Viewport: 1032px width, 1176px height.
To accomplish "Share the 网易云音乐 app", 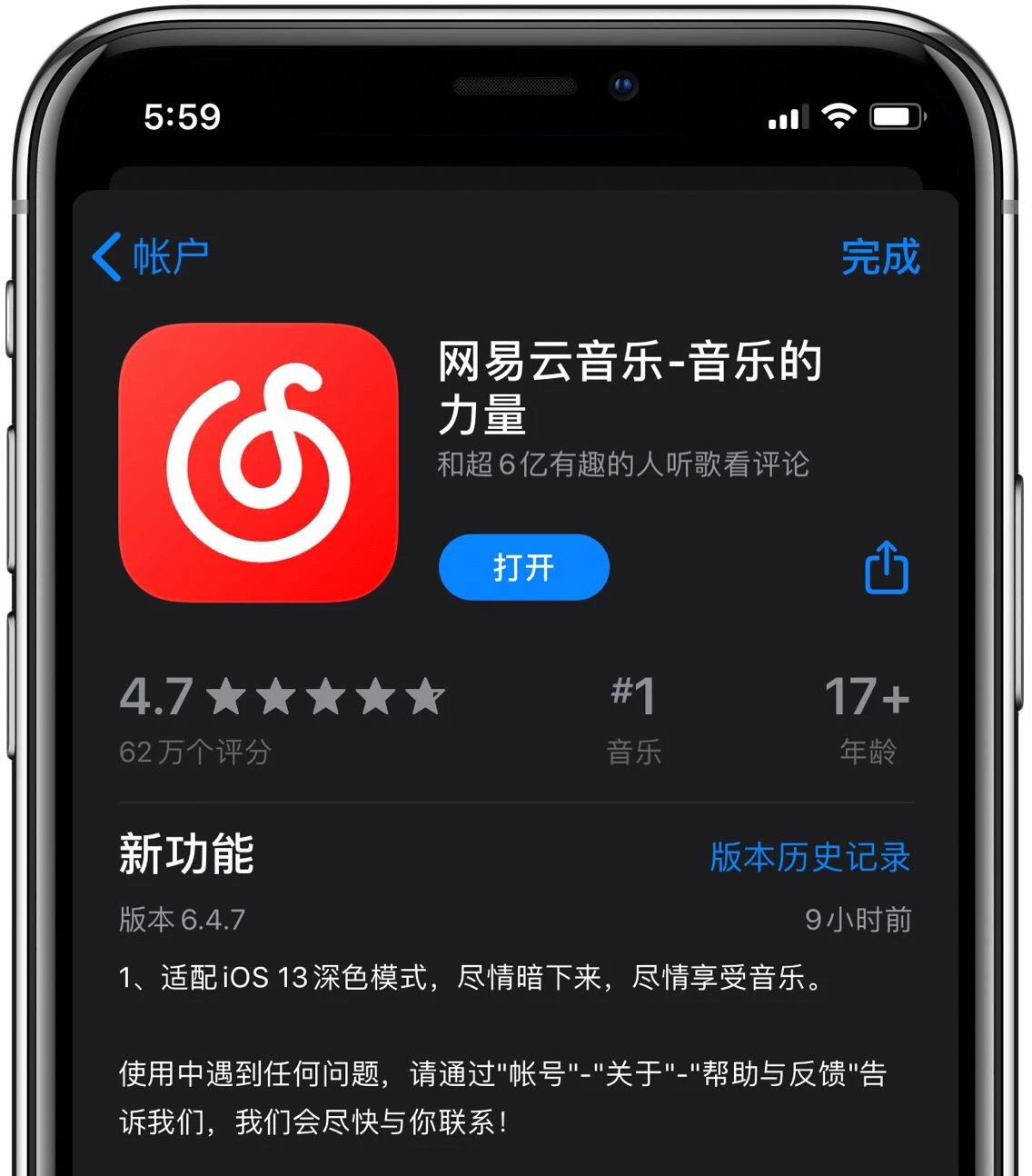I will click(886, 568).
